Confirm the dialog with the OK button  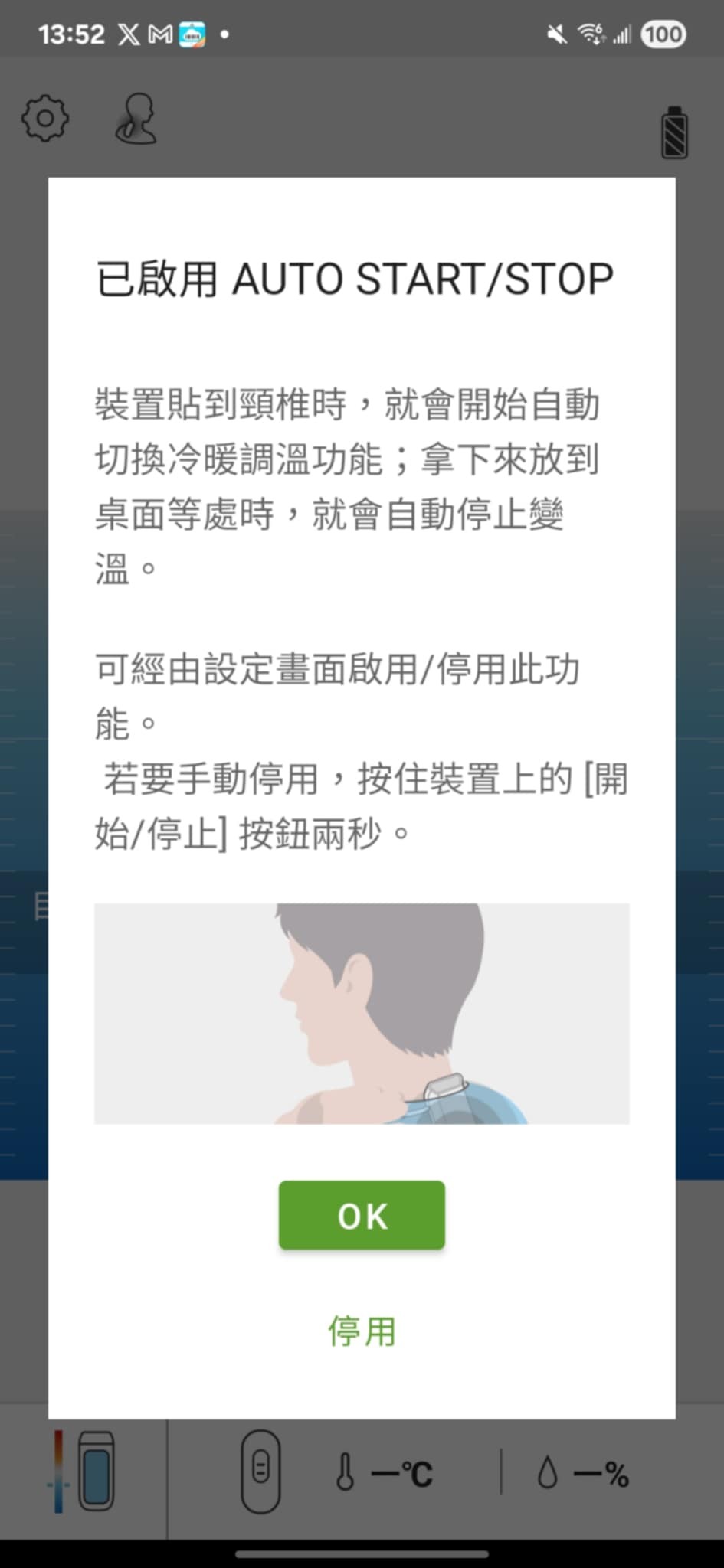click(362, 1215)
